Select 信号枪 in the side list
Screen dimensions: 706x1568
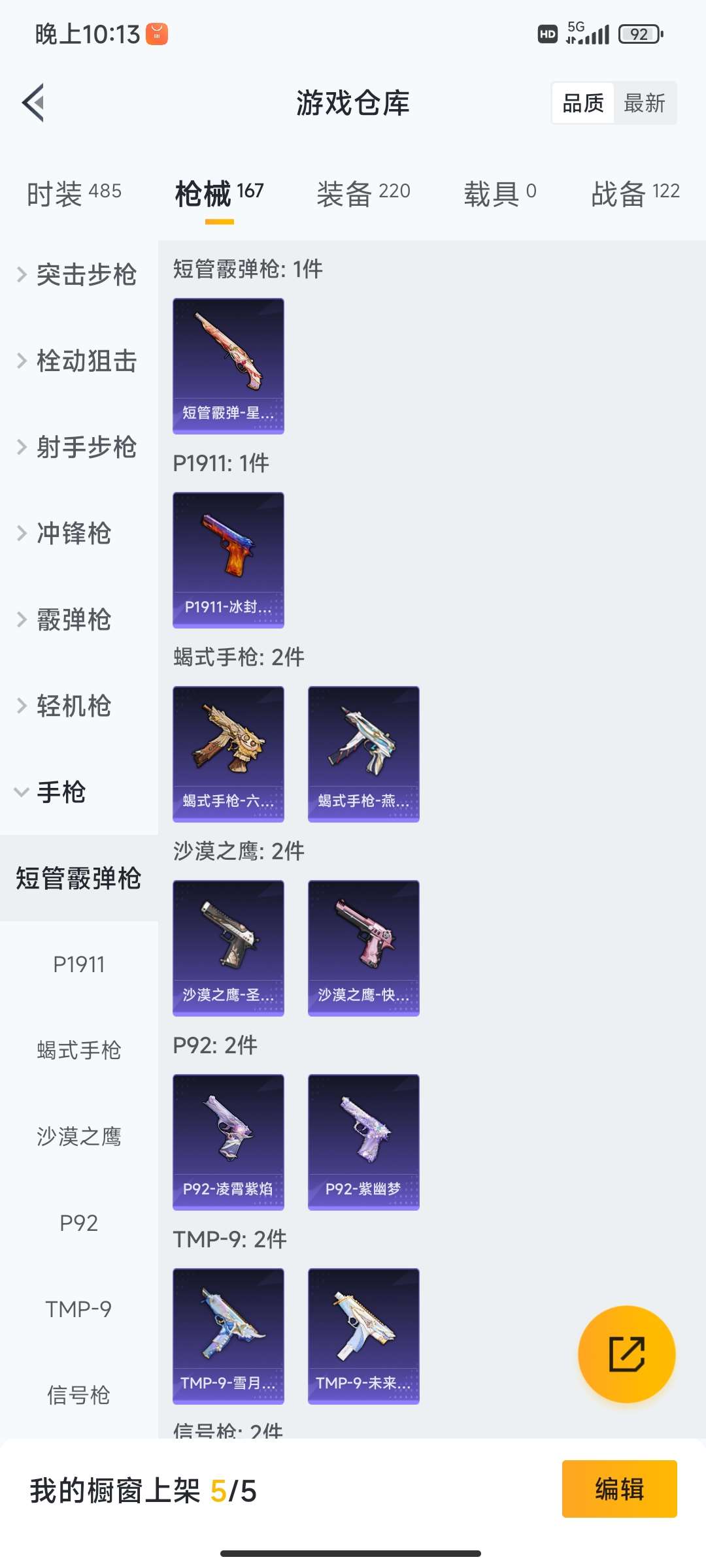(79, 1396)
